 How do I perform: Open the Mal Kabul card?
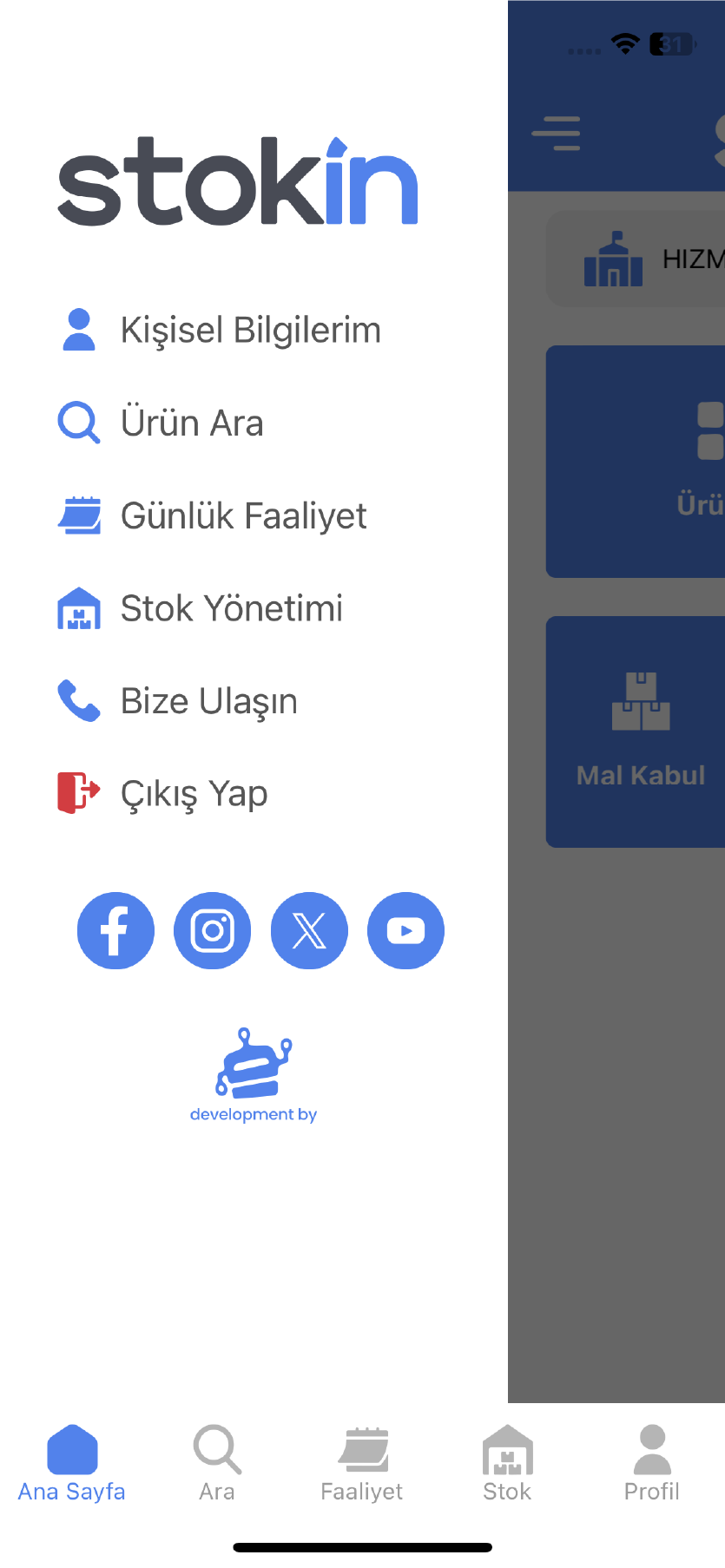640,732
